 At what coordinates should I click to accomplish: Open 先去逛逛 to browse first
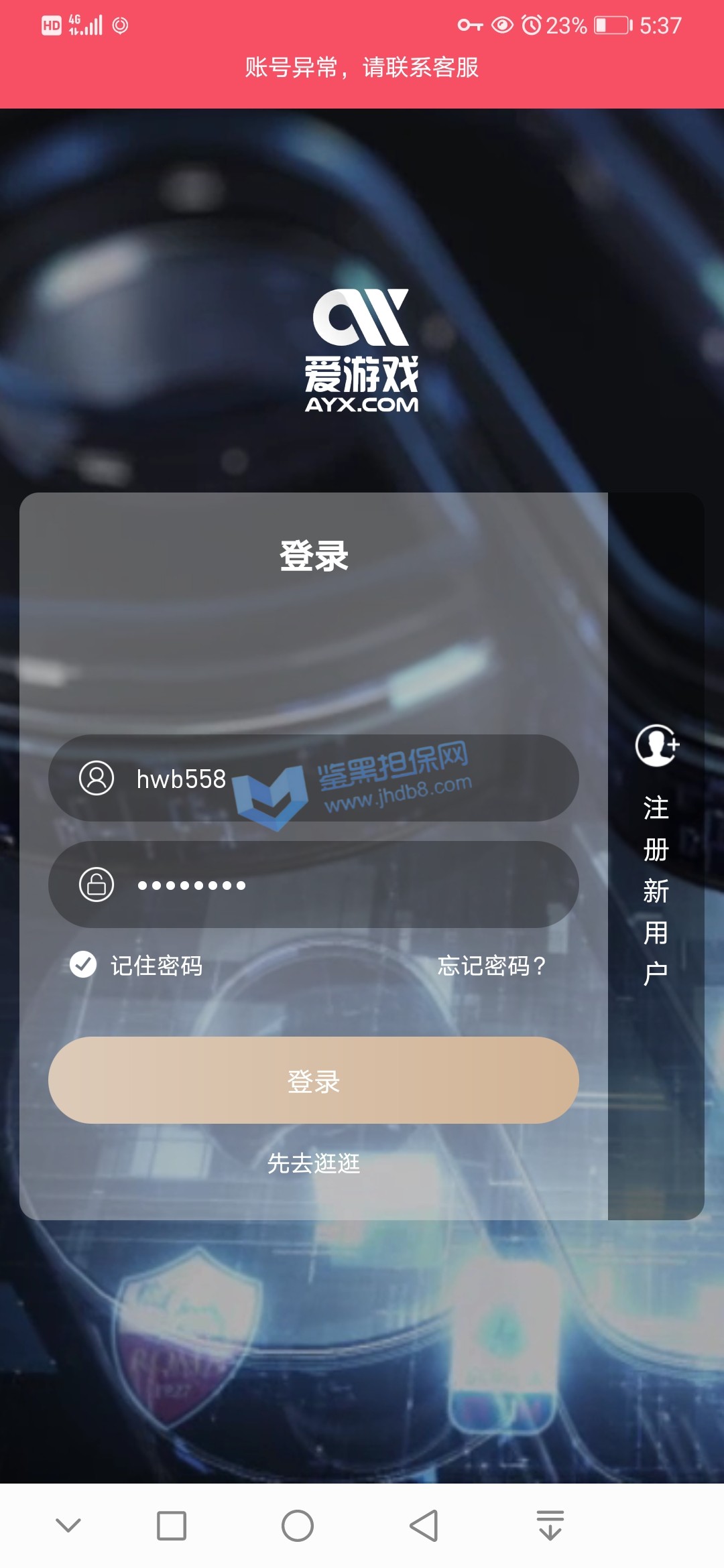tap(314, 1163)
